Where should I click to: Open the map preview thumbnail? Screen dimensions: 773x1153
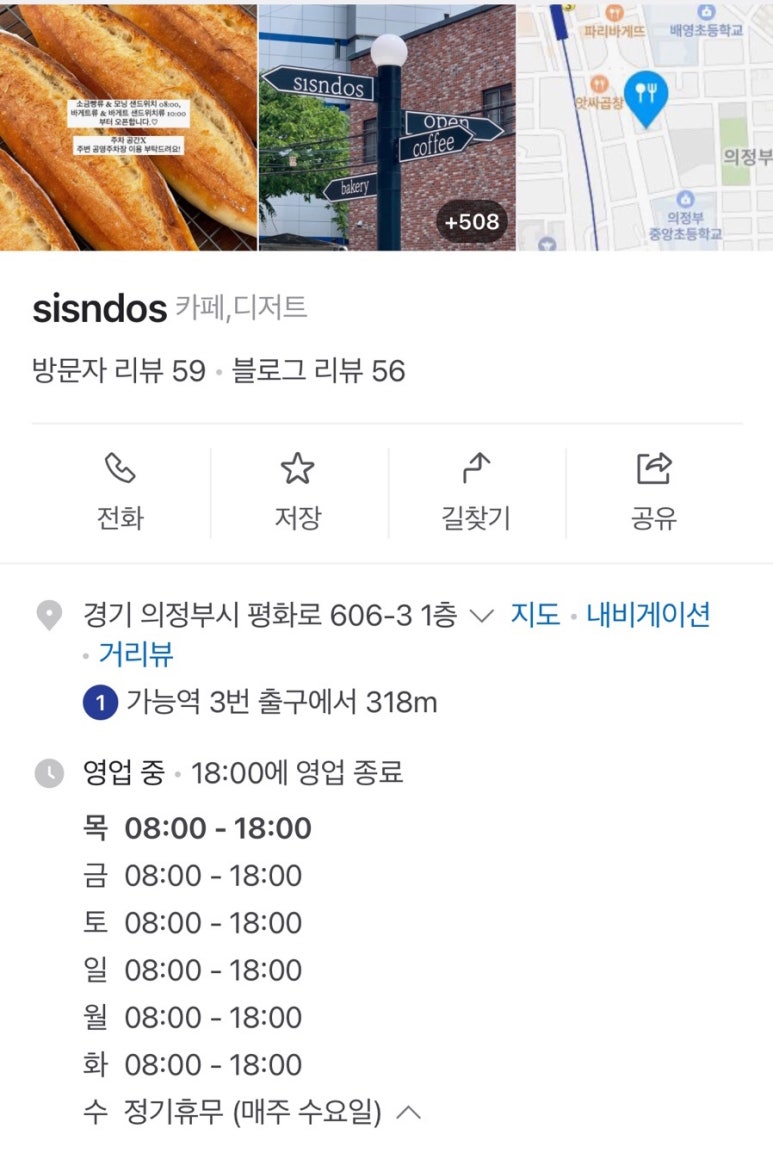pos(645,126)
